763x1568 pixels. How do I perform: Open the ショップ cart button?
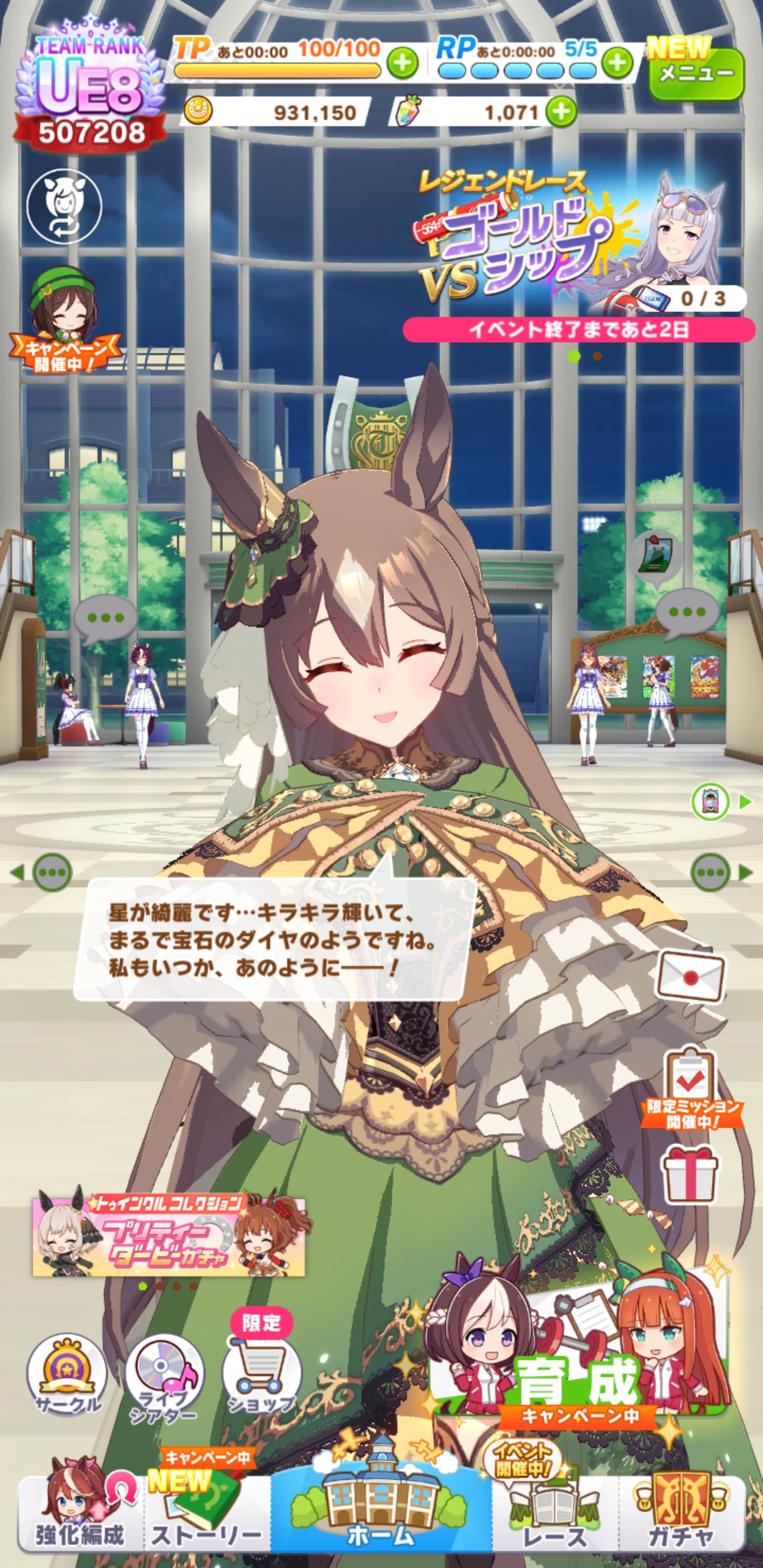coord(262,1373)
